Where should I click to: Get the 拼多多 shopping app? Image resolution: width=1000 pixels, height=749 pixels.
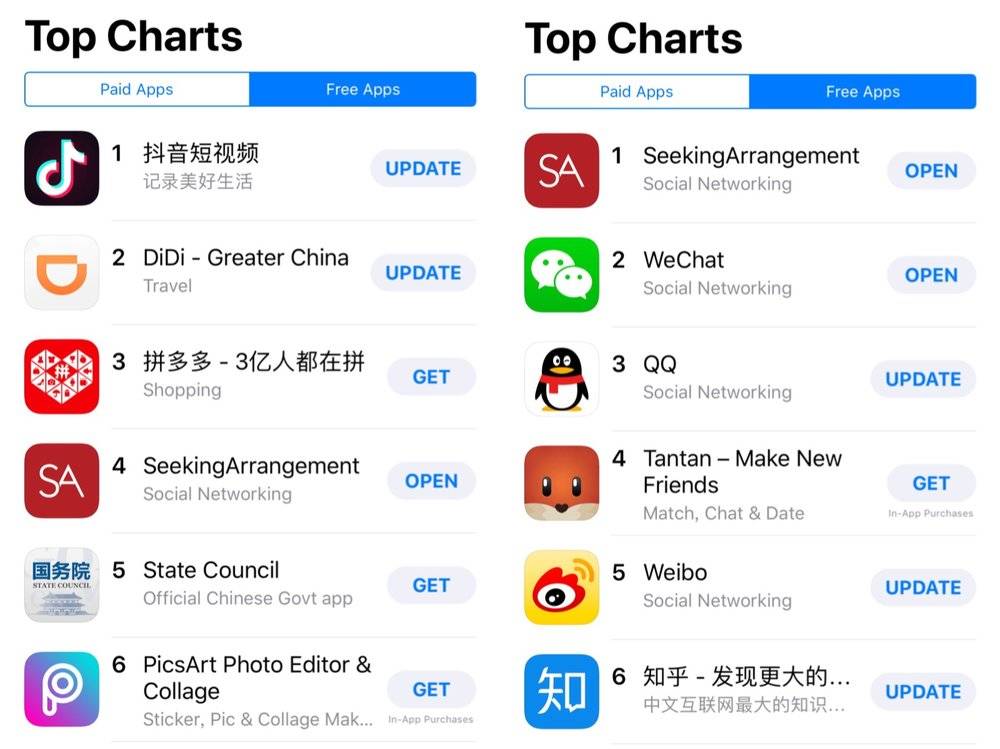(431, 377)
